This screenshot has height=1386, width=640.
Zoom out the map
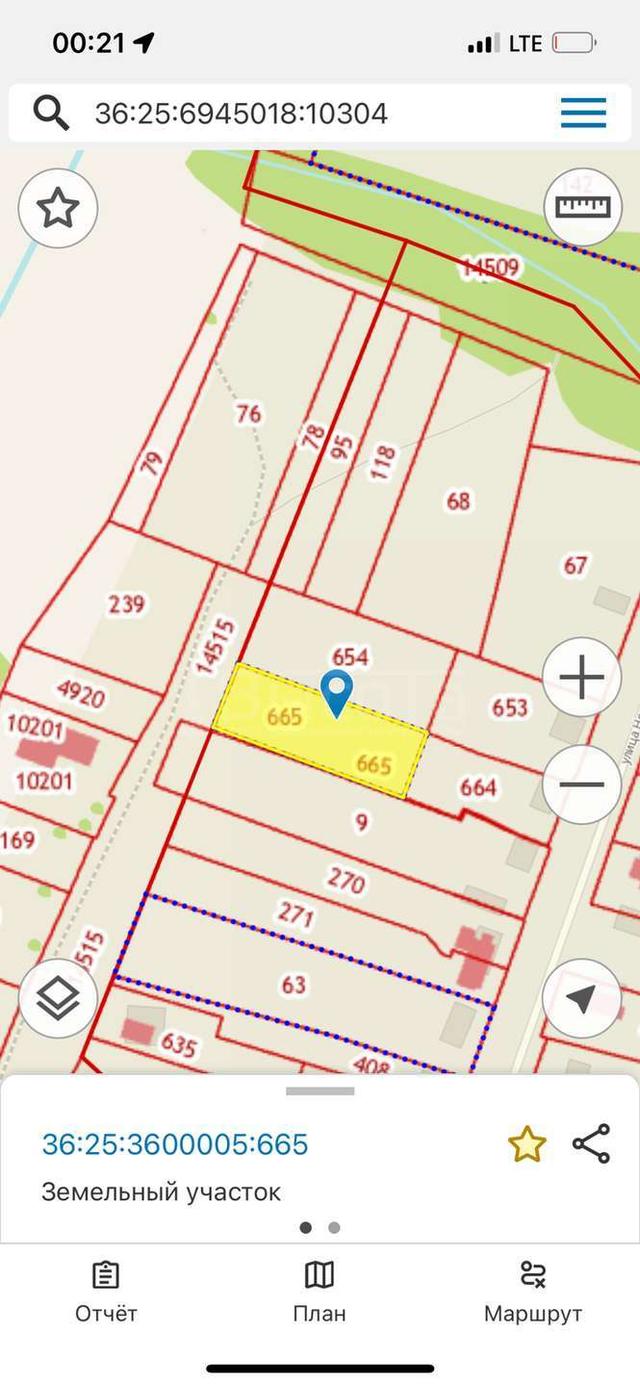582,784
